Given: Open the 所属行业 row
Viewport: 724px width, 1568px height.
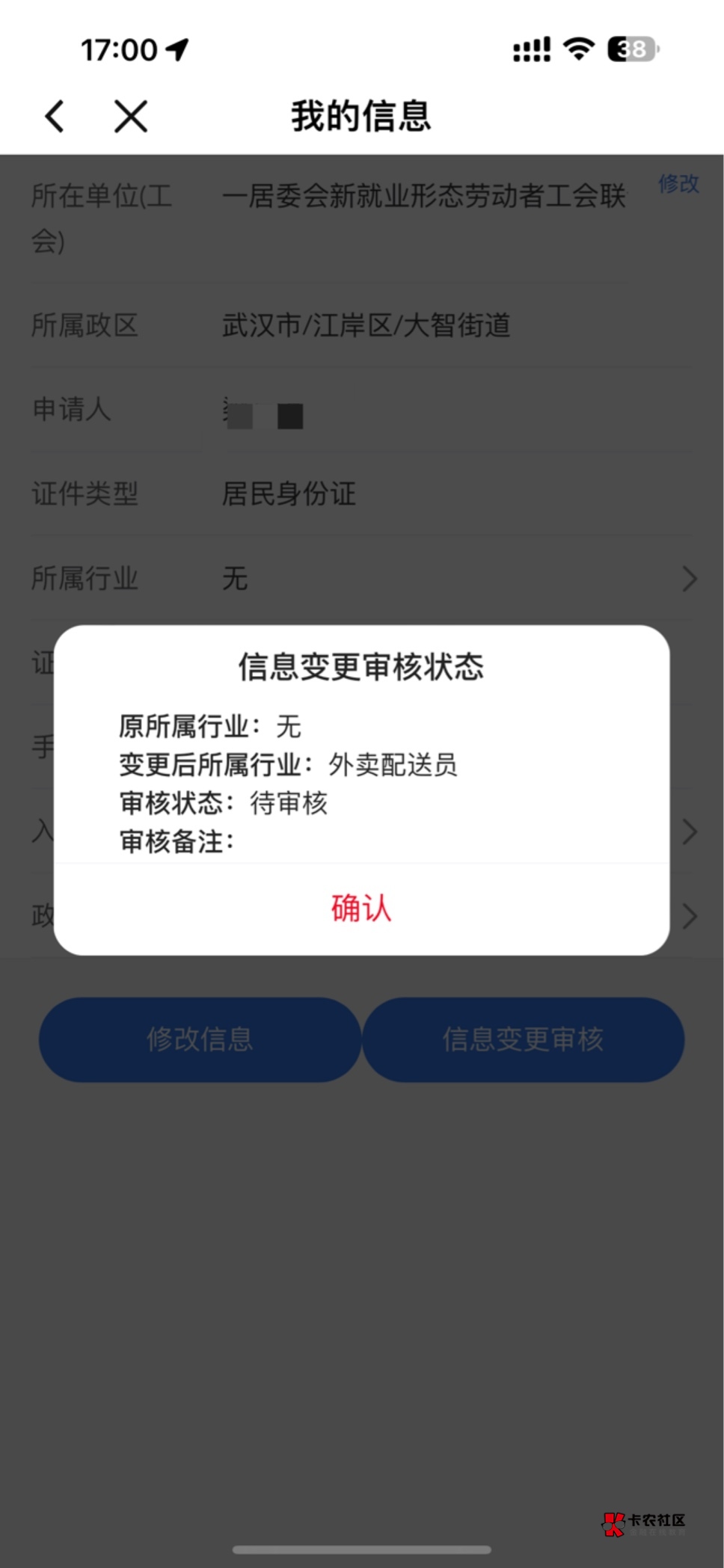Looking at the screenshot, I should (x=363, y=578).
